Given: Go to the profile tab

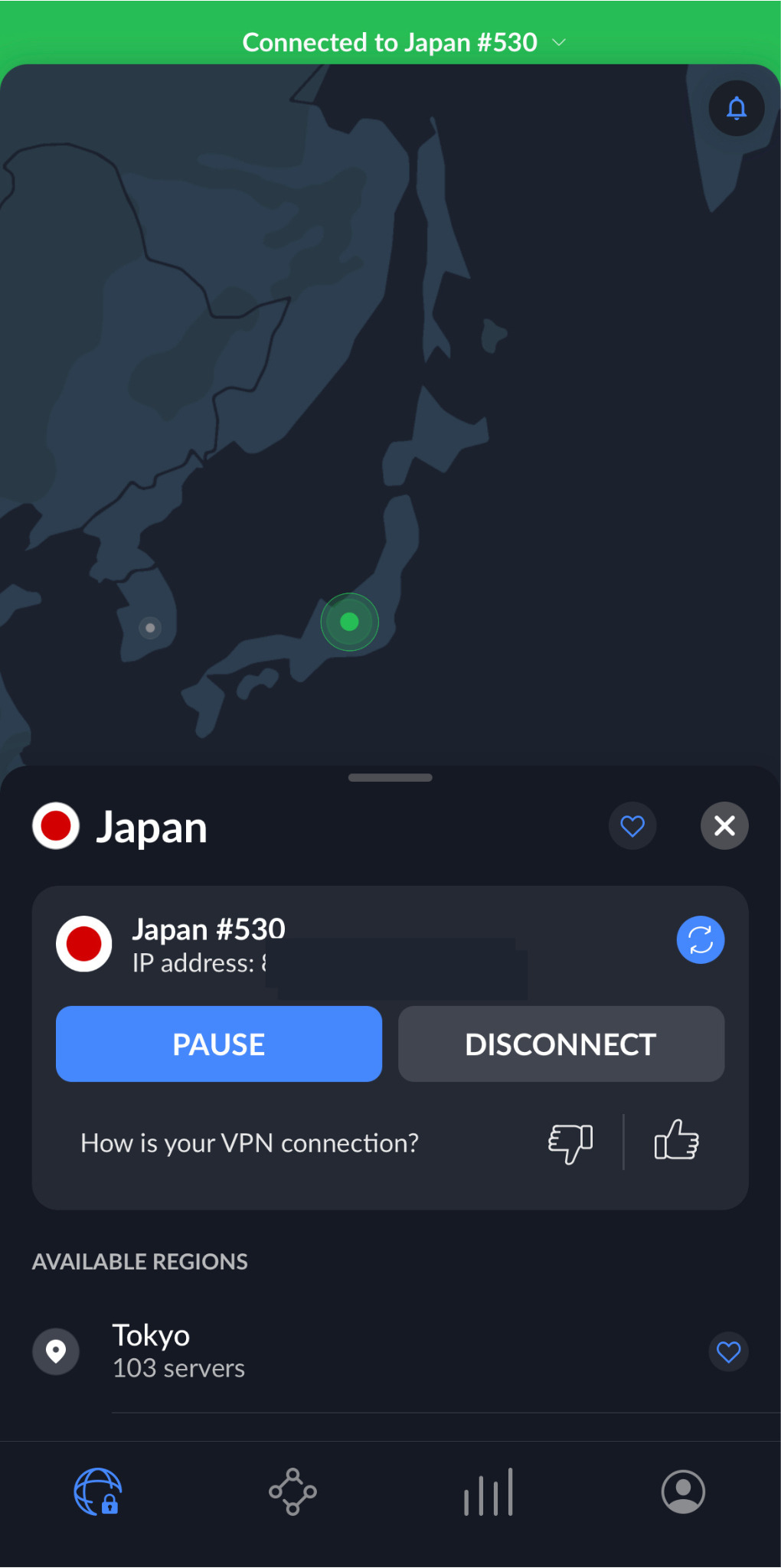Looking at the screenshot, I should (683, 1491).
